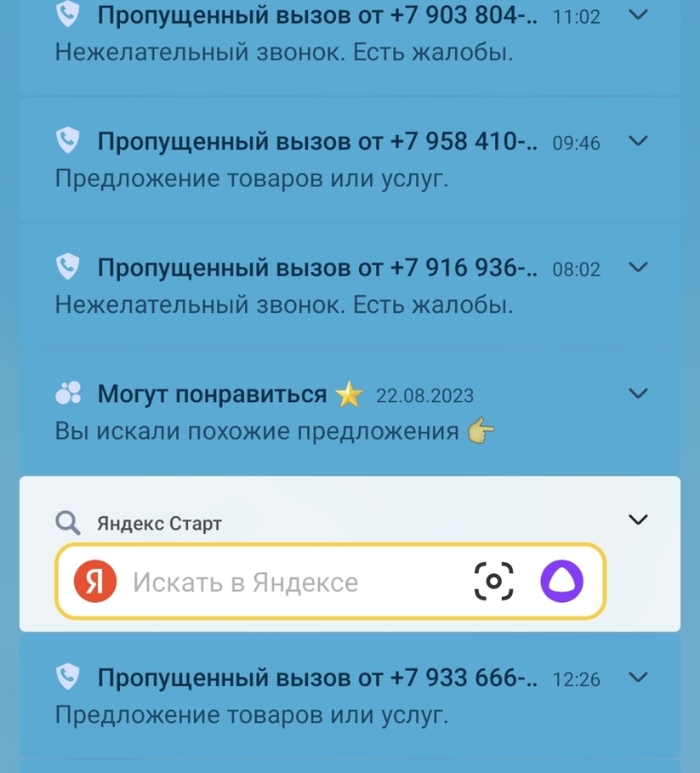Tap the Искать в Яндексе search field
The height and width of the screenshot is (773, 700).
pyautogui.click(x=290, y=582)
